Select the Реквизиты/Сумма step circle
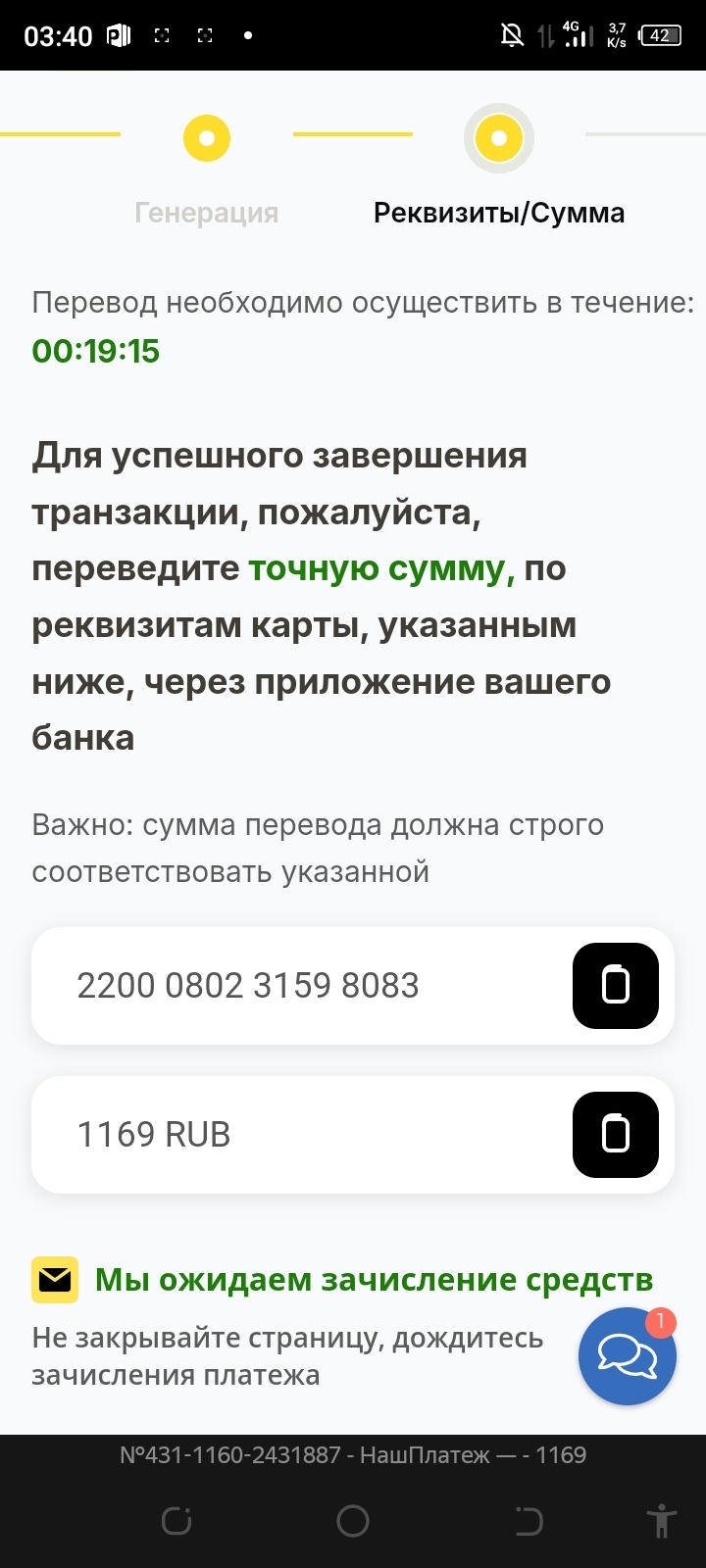The width and height of the screenshot is (706, 1568). click(498, 138)
